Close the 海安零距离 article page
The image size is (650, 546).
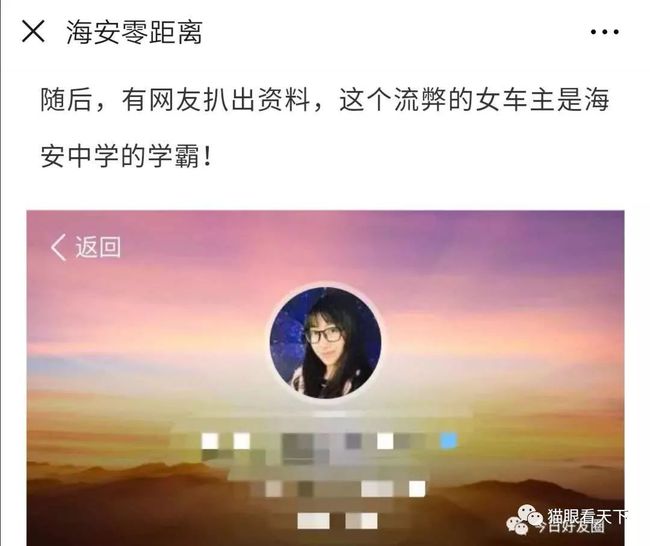(x=33, y=32)
